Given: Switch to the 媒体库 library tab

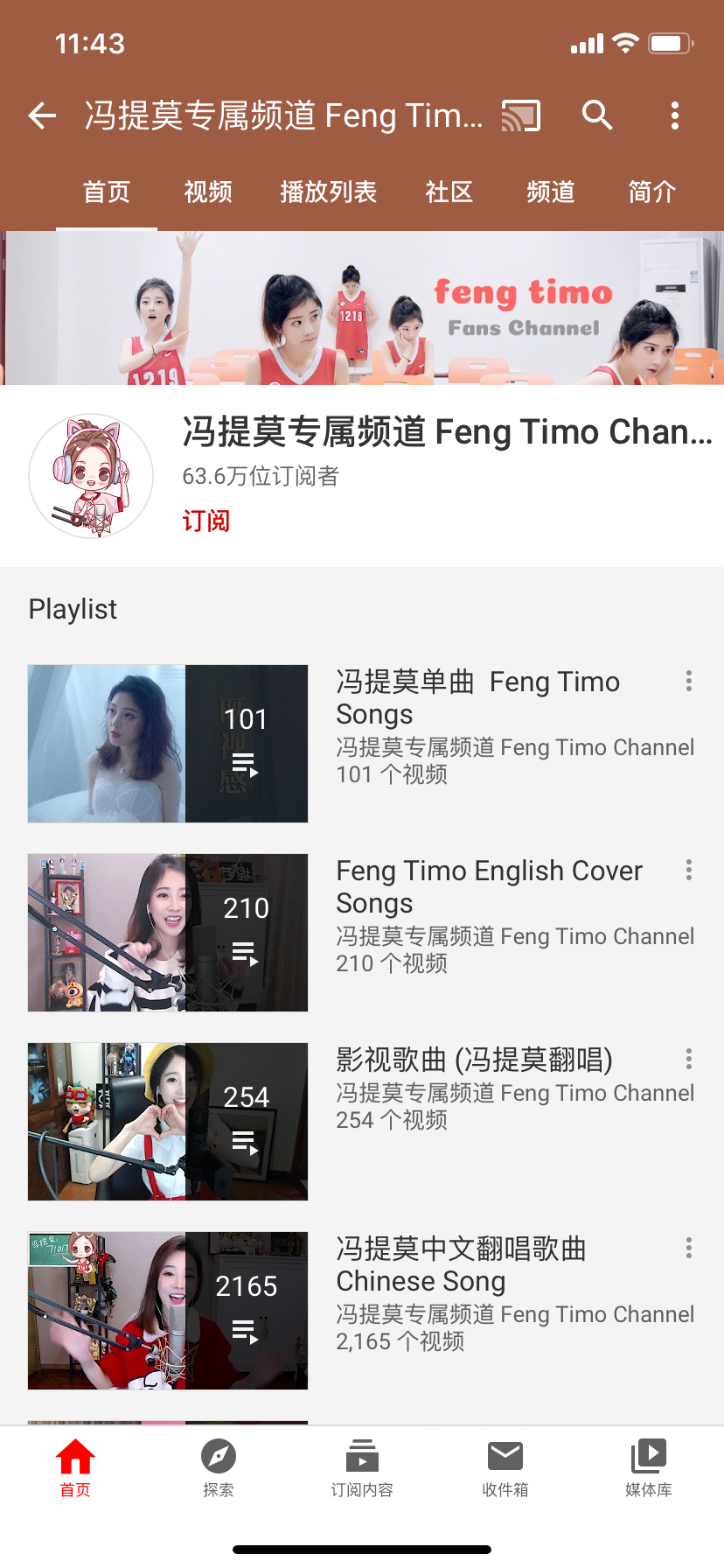Looking at the screenshot, I should coord(649,1468).
